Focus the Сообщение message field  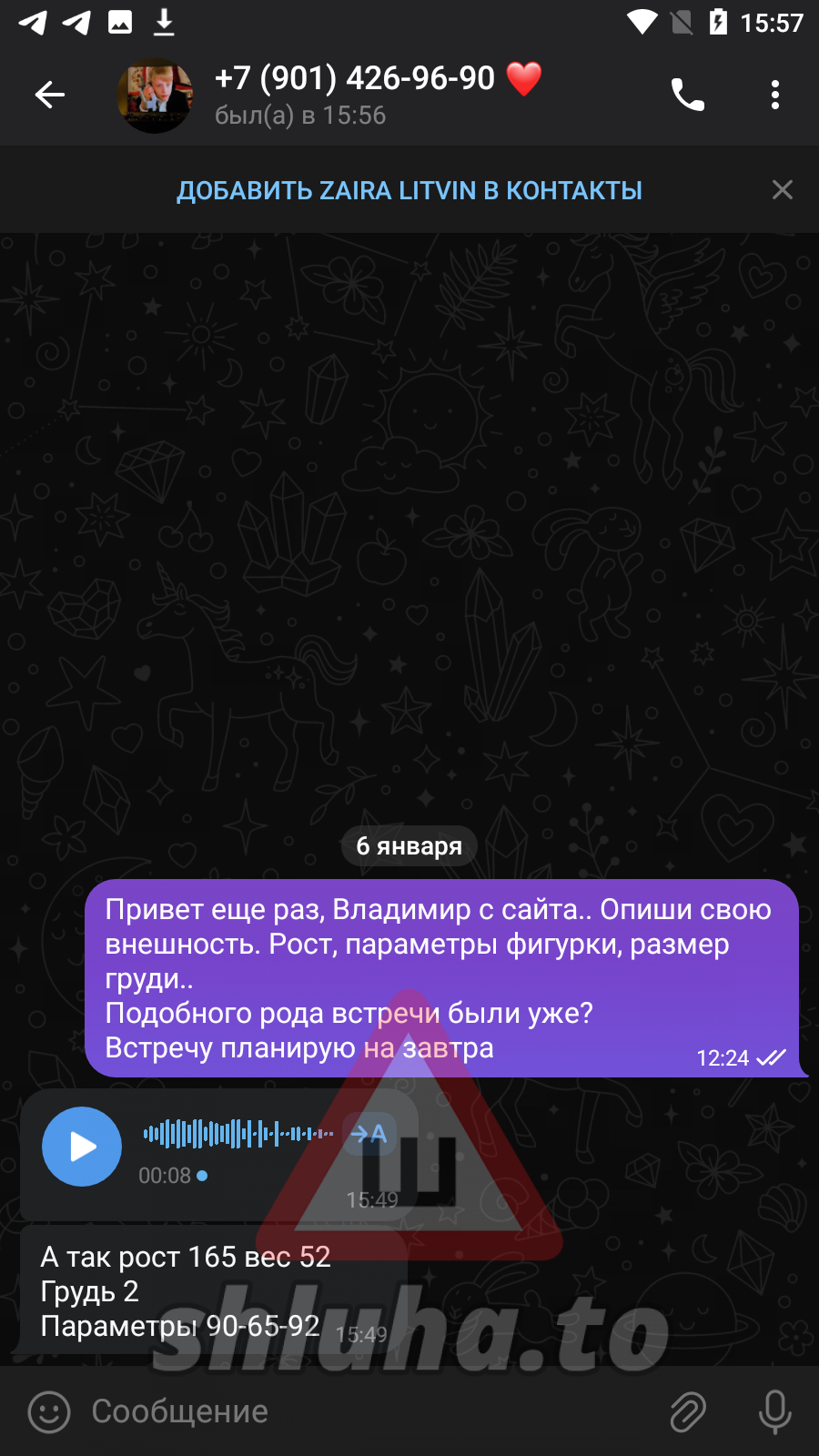364,1411
